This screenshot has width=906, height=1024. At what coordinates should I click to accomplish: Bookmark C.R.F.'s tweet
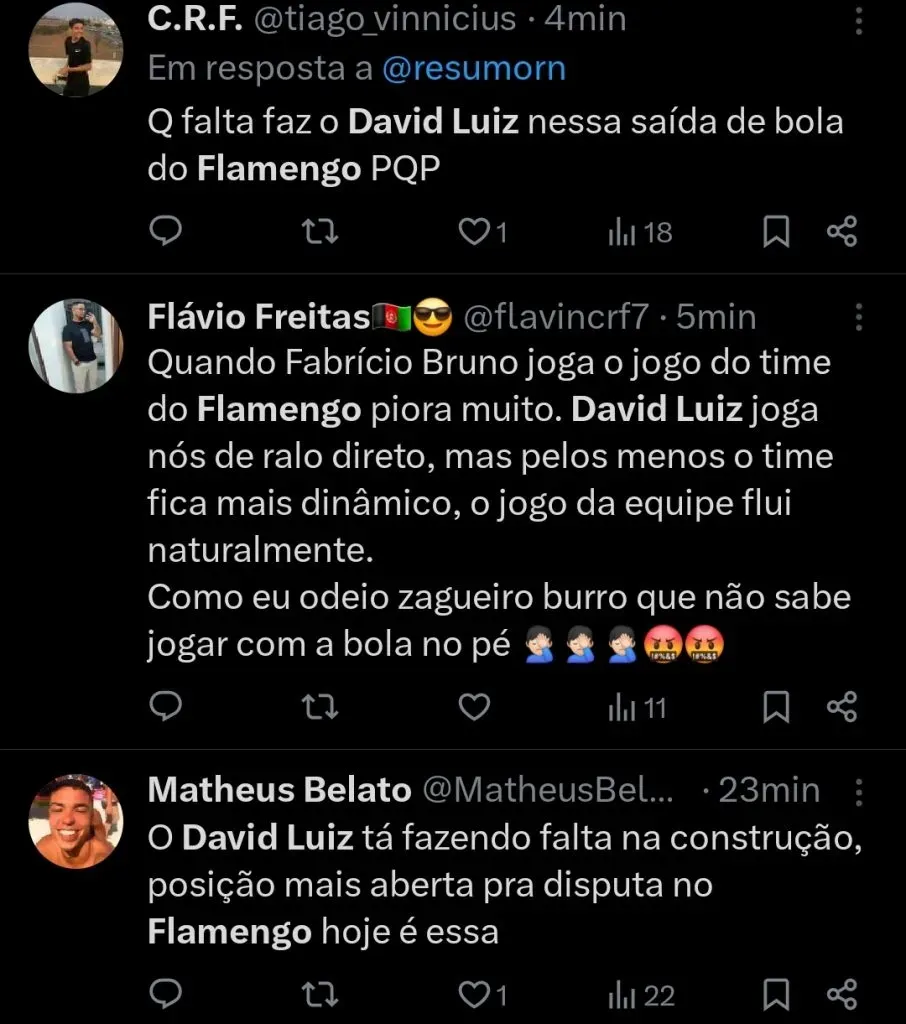776,232
